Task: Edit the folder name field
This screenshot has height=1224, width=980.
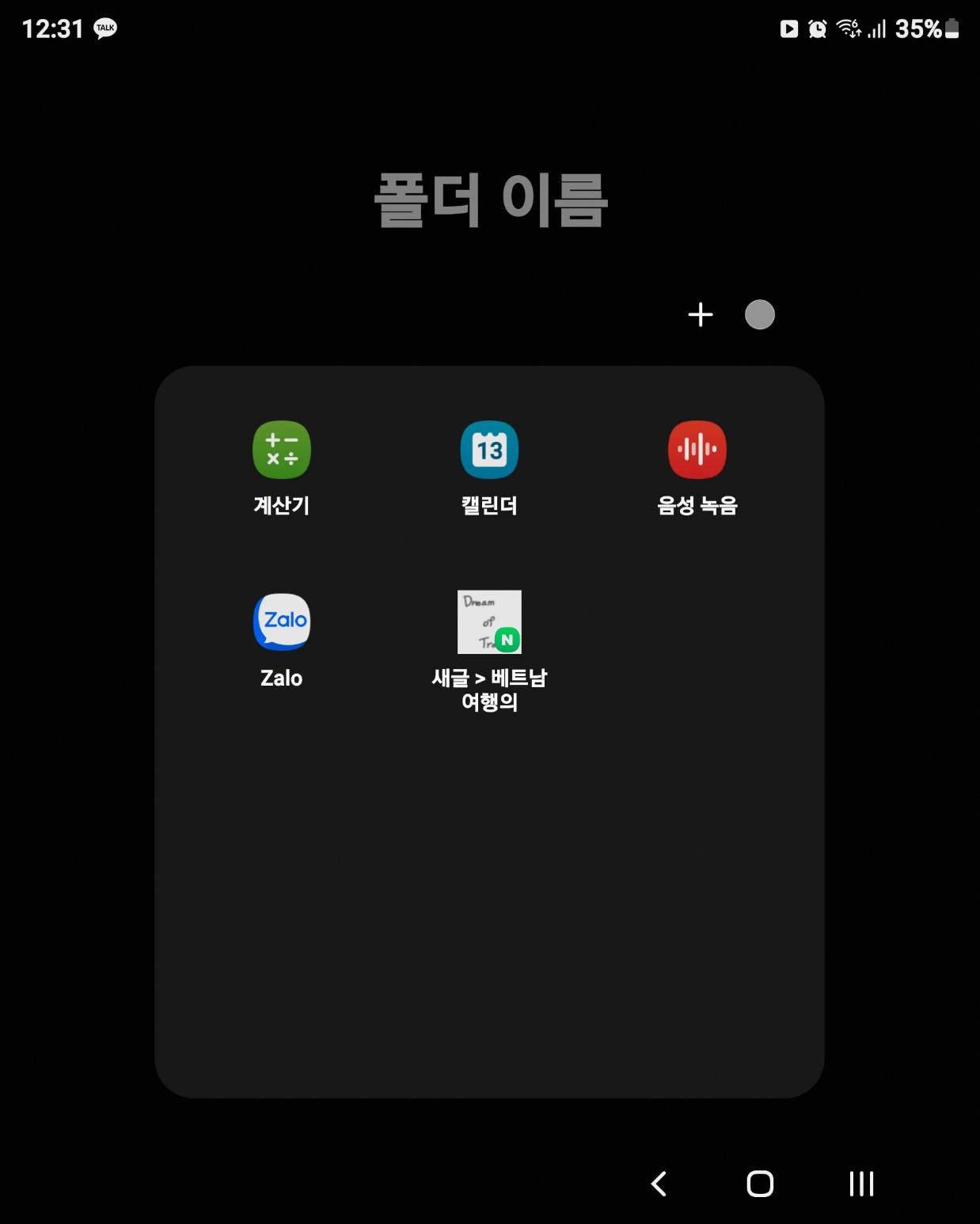Action: (x=490, y=201)
